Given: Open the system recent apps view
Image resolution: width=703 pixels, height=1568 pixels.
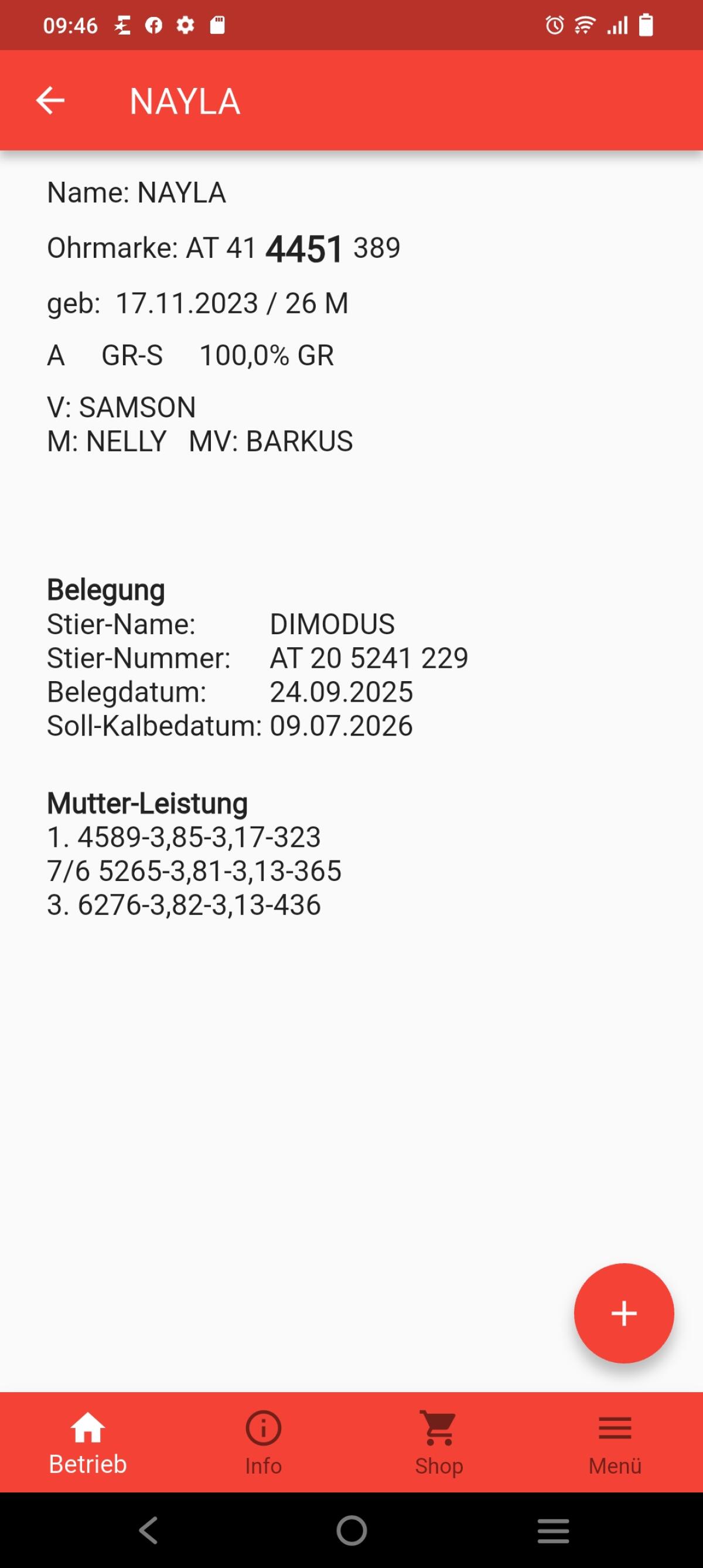Looking at the screenshot, I should 554,1530.
